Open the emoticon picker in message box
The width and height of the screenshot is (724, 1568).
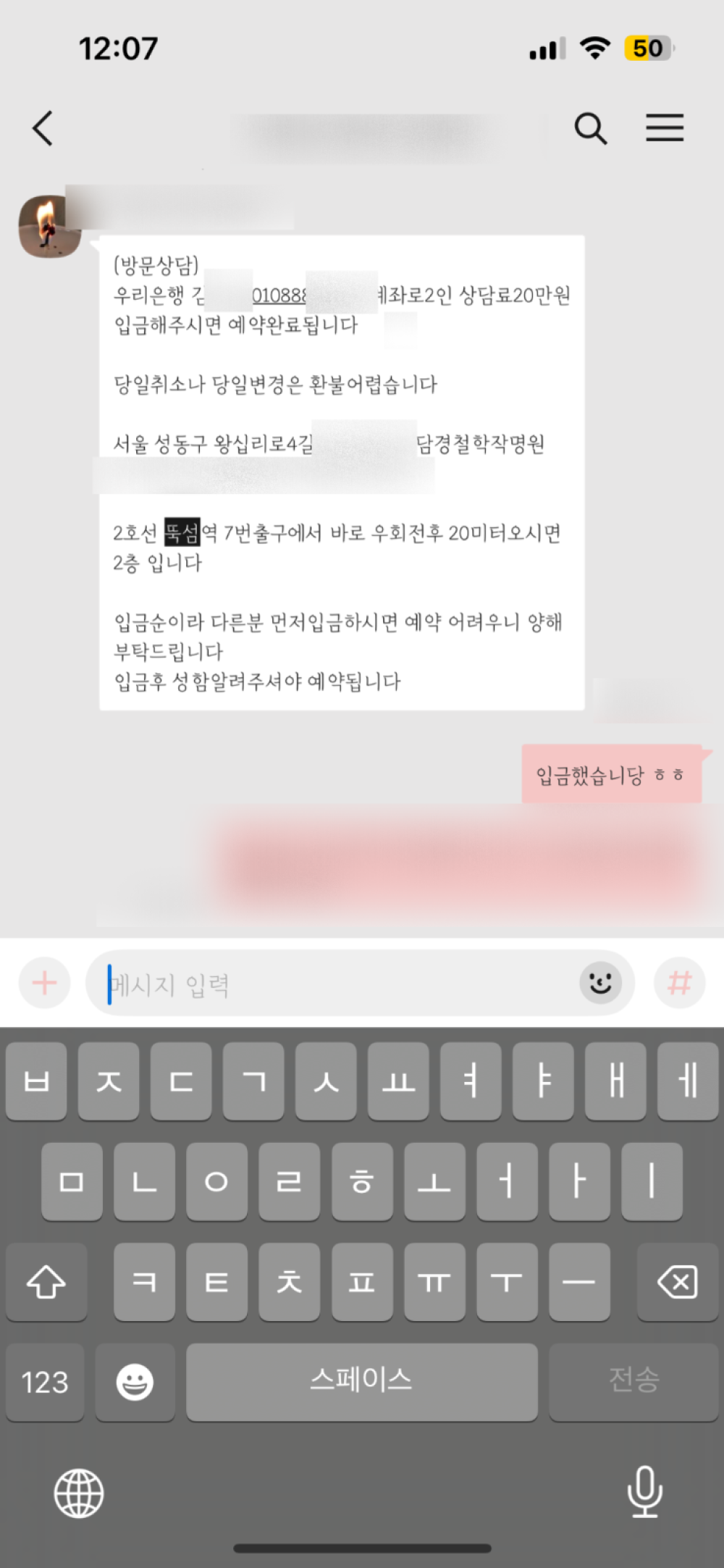600,983
